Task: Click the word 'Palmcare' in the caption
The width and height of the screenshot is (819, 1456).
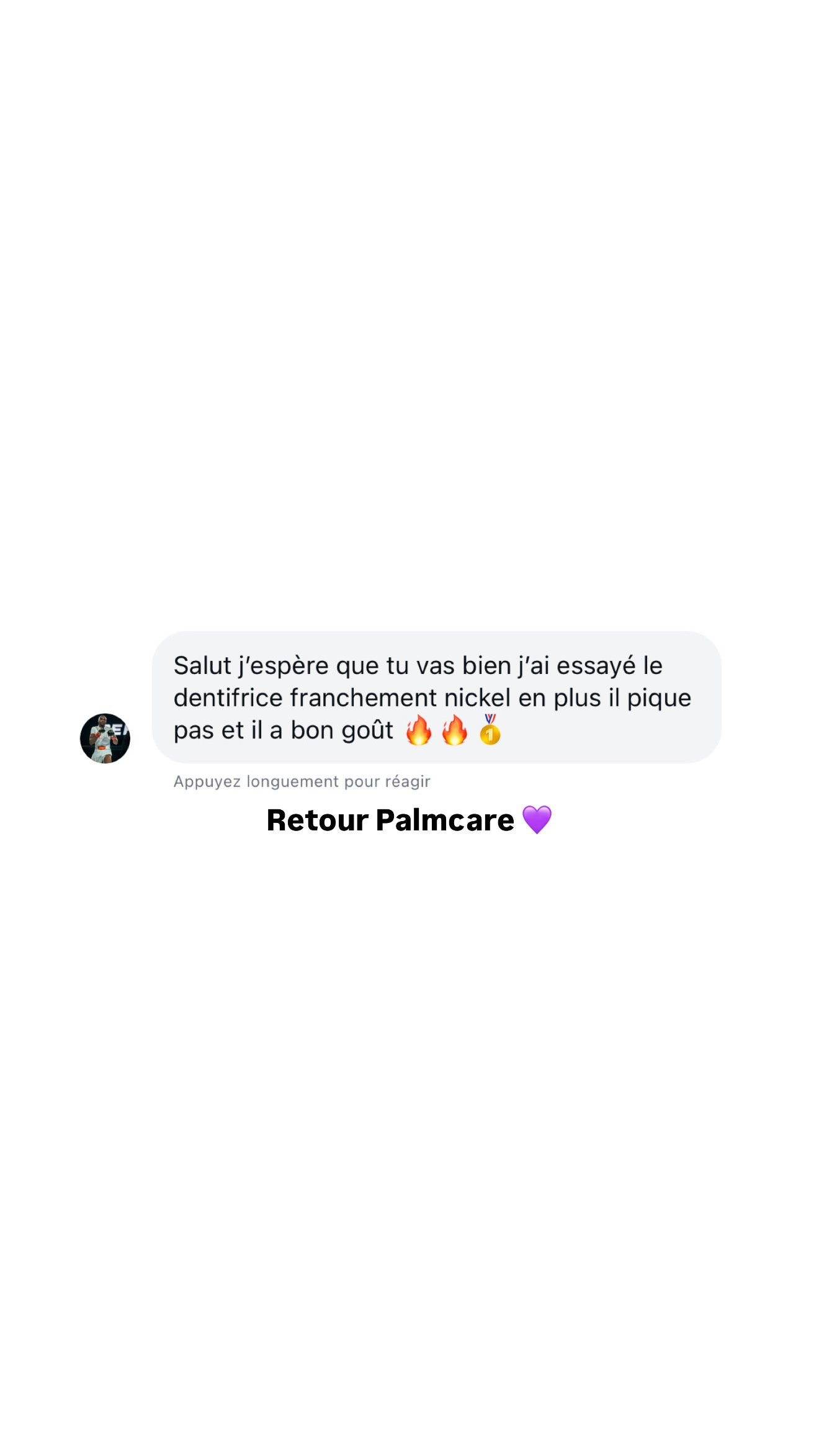Action: [448, 820]
